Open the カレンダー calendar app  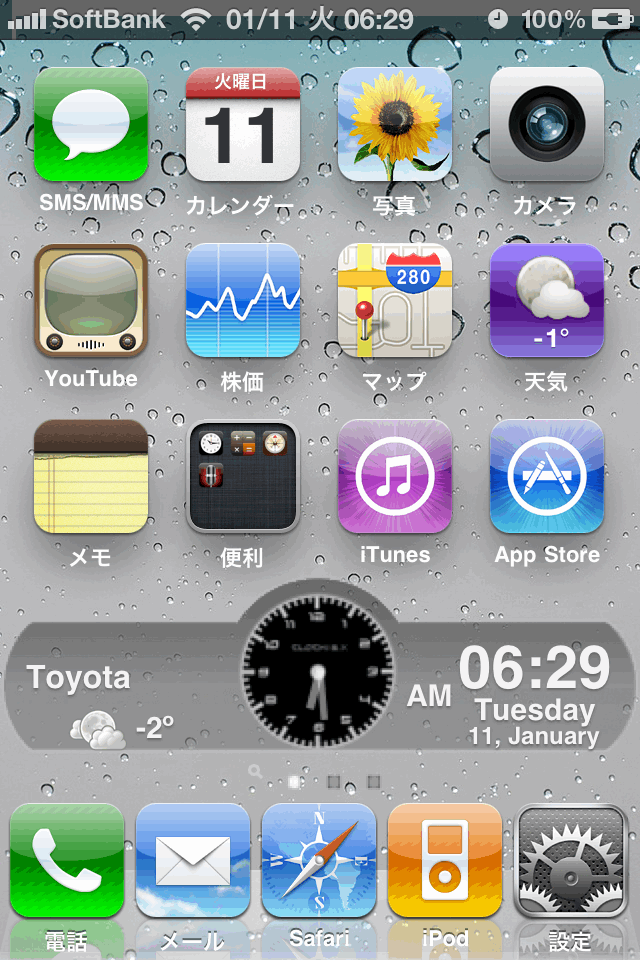[243, 125]
